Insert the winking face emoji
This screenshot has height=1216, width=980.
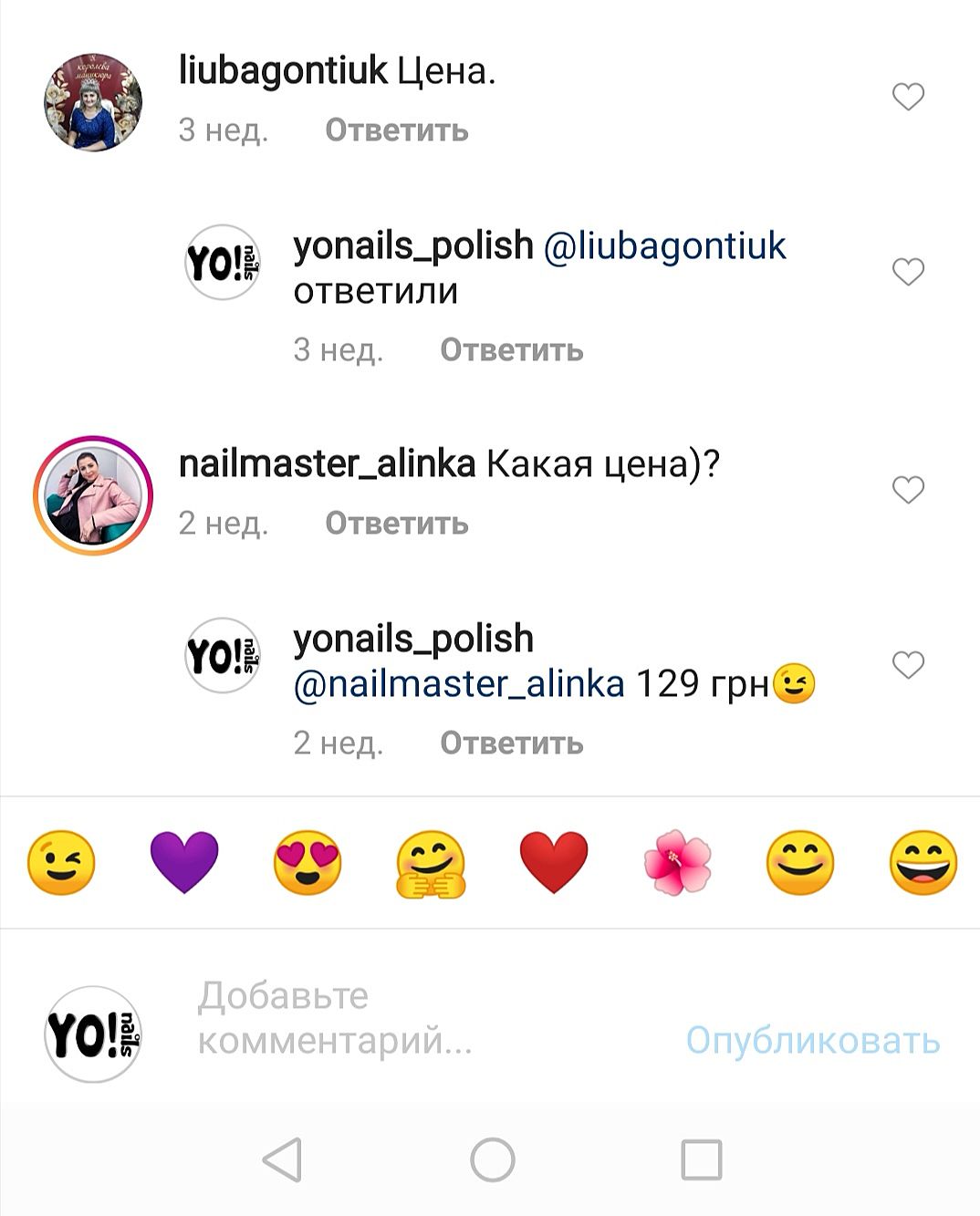click(x=61, y=862)
